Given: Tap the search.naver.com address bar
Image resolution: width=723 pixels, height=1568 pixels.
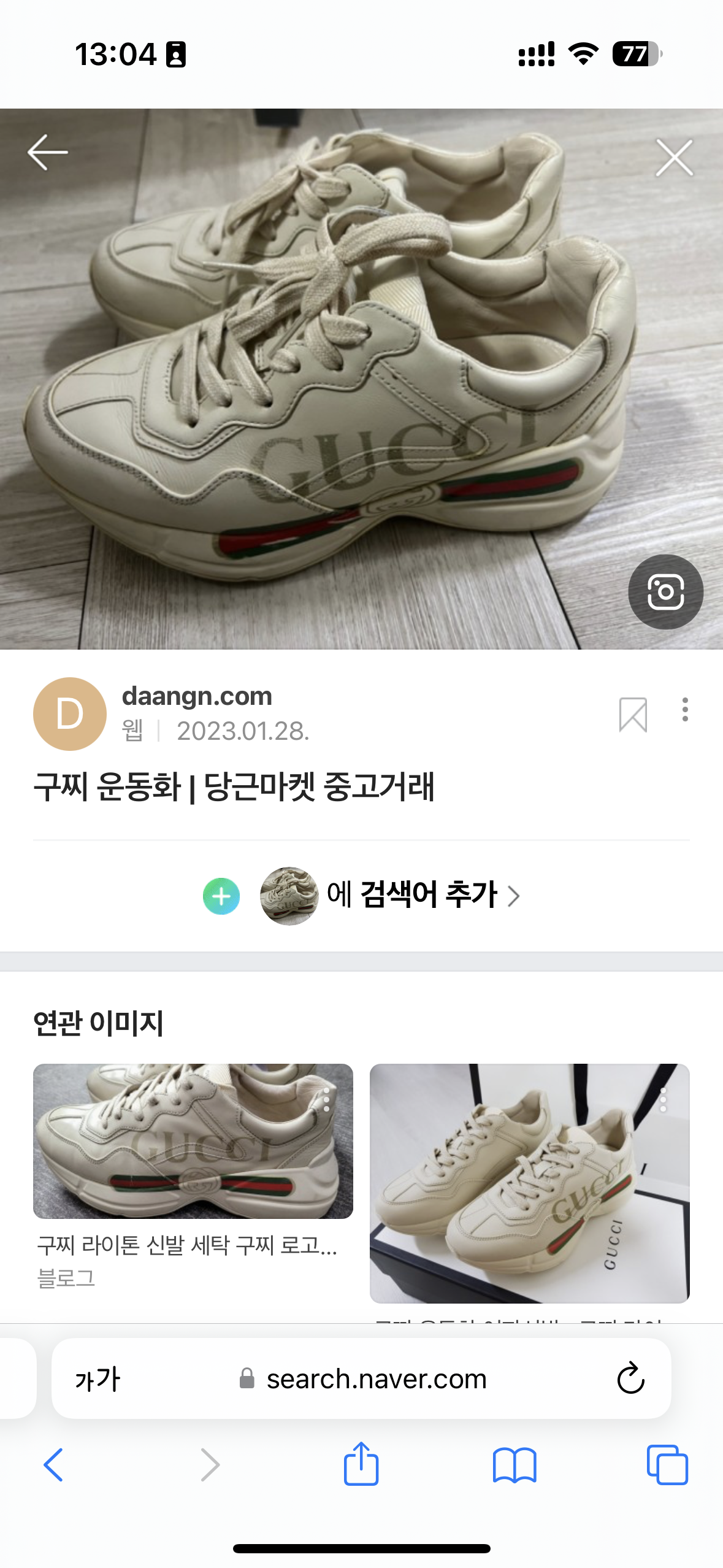Looking at the screenshot, I should pyautogui.click(x=376, y=1379).
